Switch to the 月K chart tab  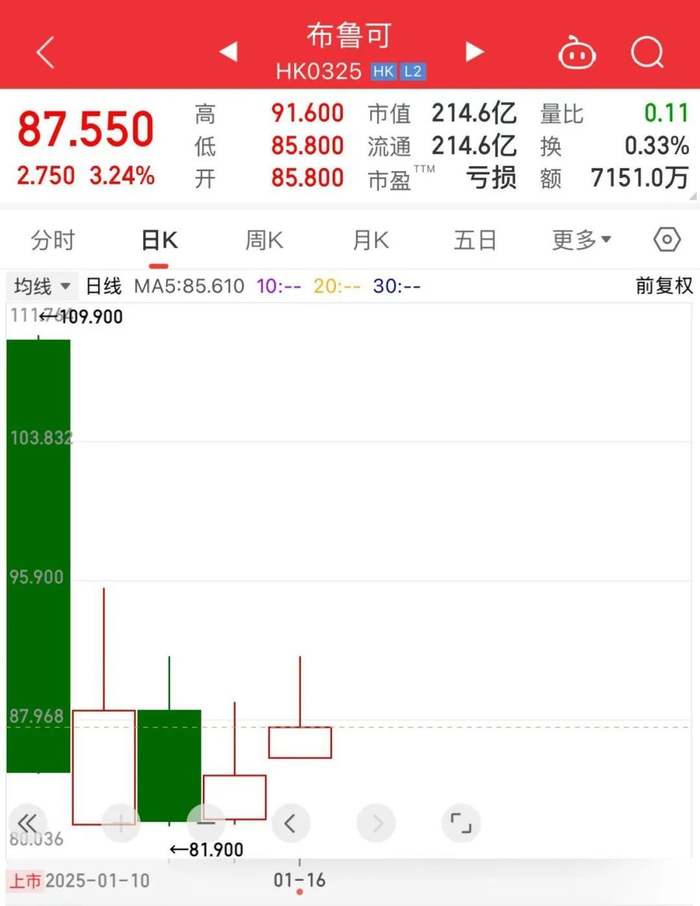[x=370, y=240]
